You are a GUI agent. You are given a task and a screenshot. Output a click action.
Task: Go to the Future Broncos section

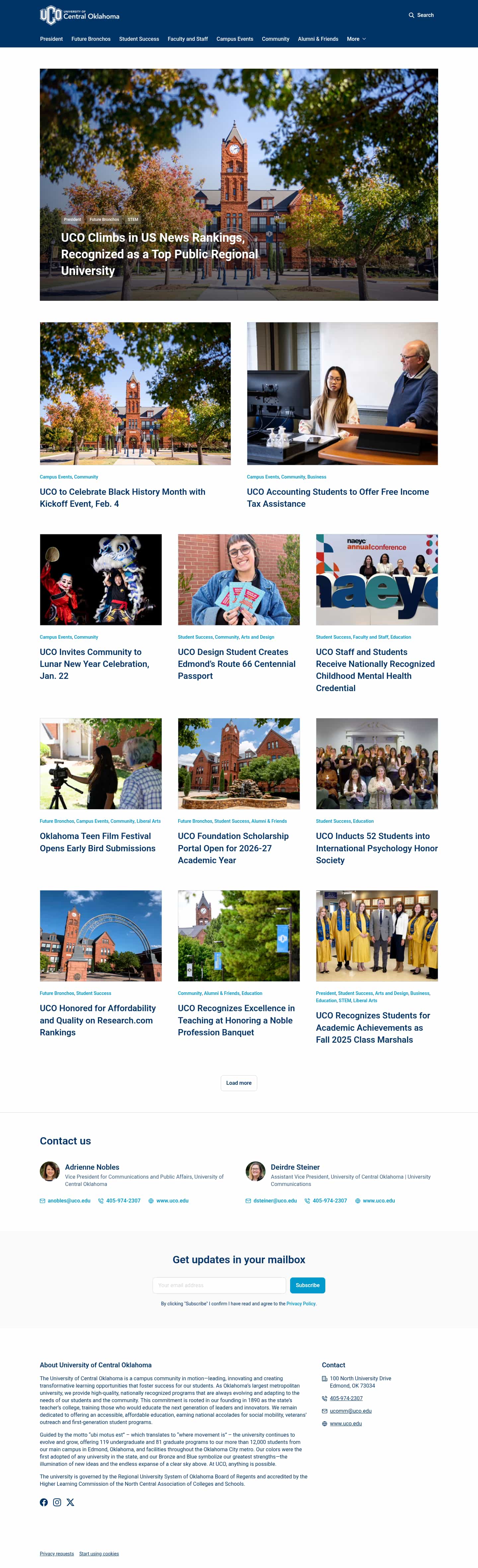(91, 39)
